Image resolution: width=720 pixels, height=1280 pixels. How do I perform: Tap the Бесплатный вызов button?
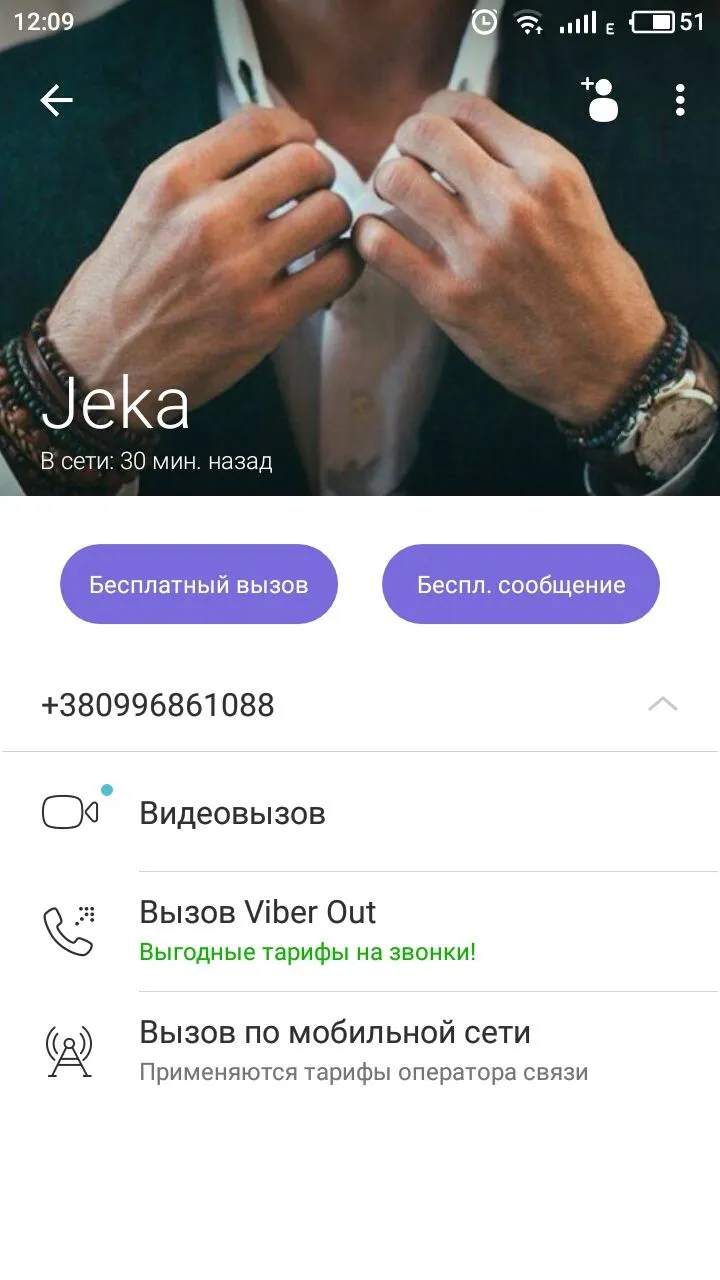pyautogui.click(x=199, y=585)
